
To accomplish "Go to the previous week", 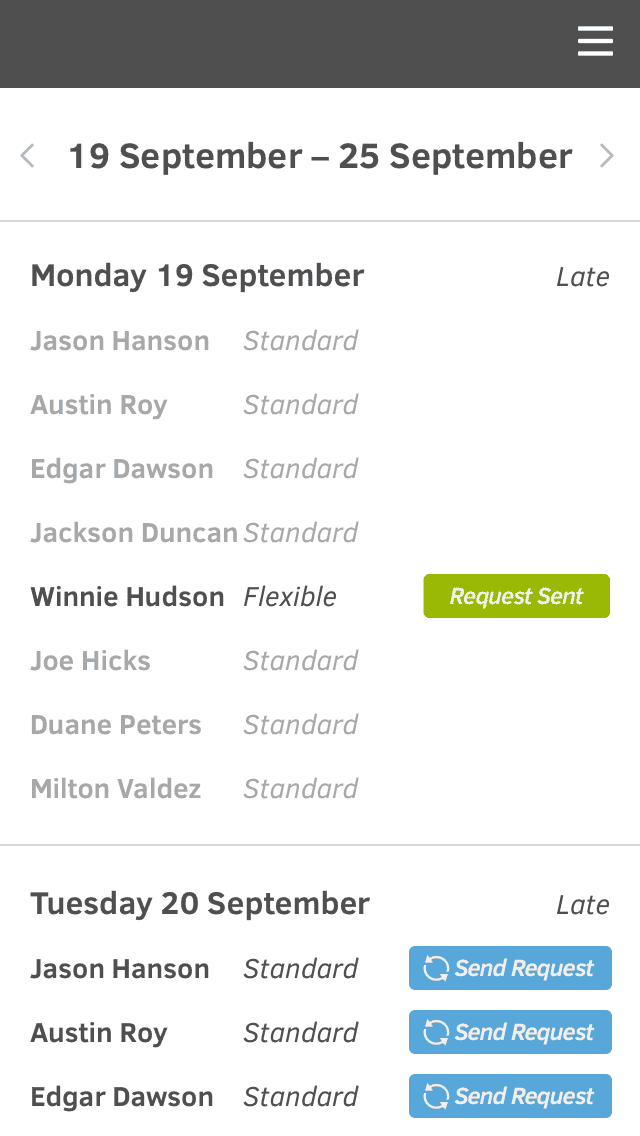I will 28,156.
